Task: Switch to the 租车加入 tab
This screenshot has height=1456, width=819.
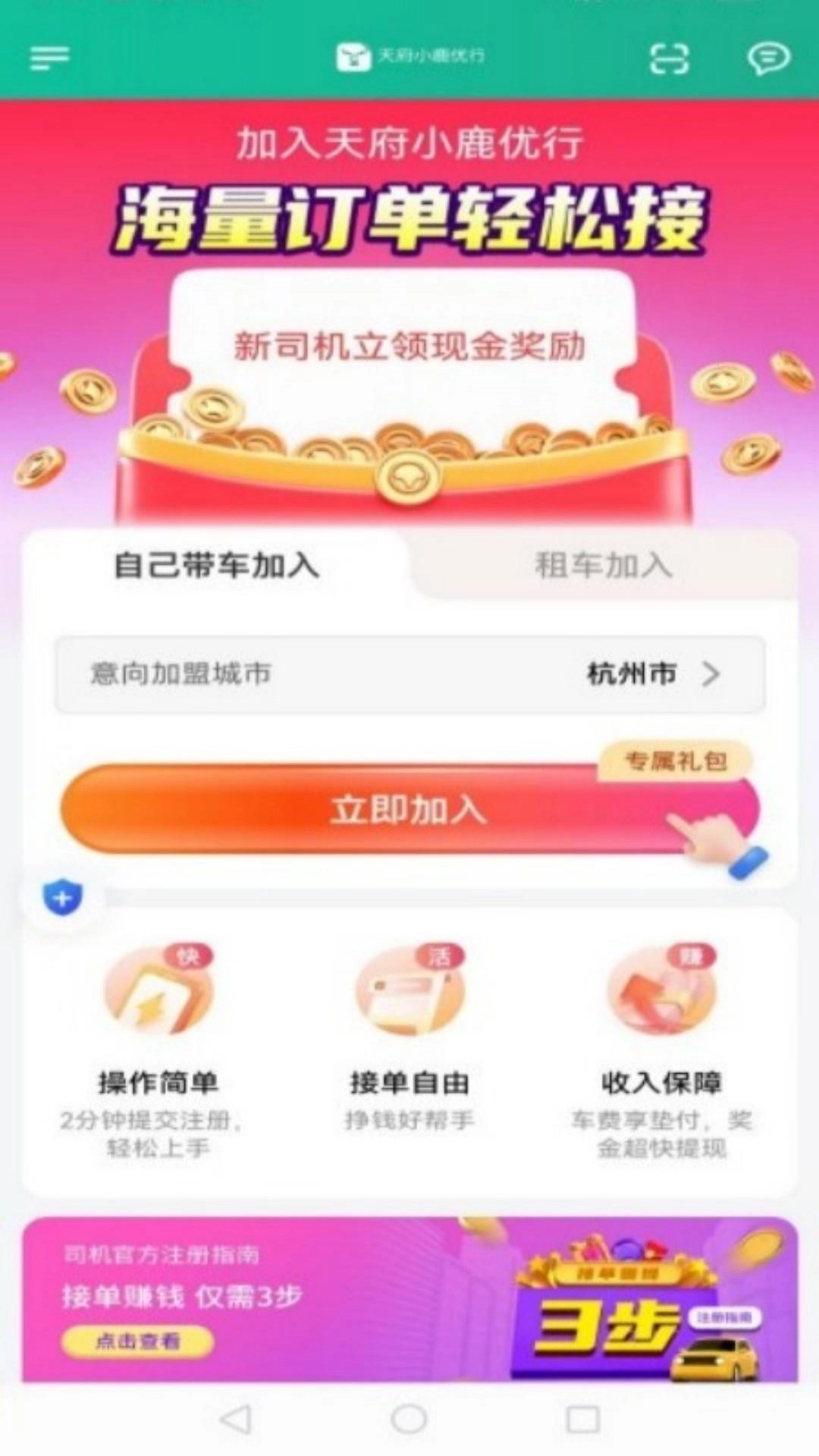Action: tap(604, 566)
